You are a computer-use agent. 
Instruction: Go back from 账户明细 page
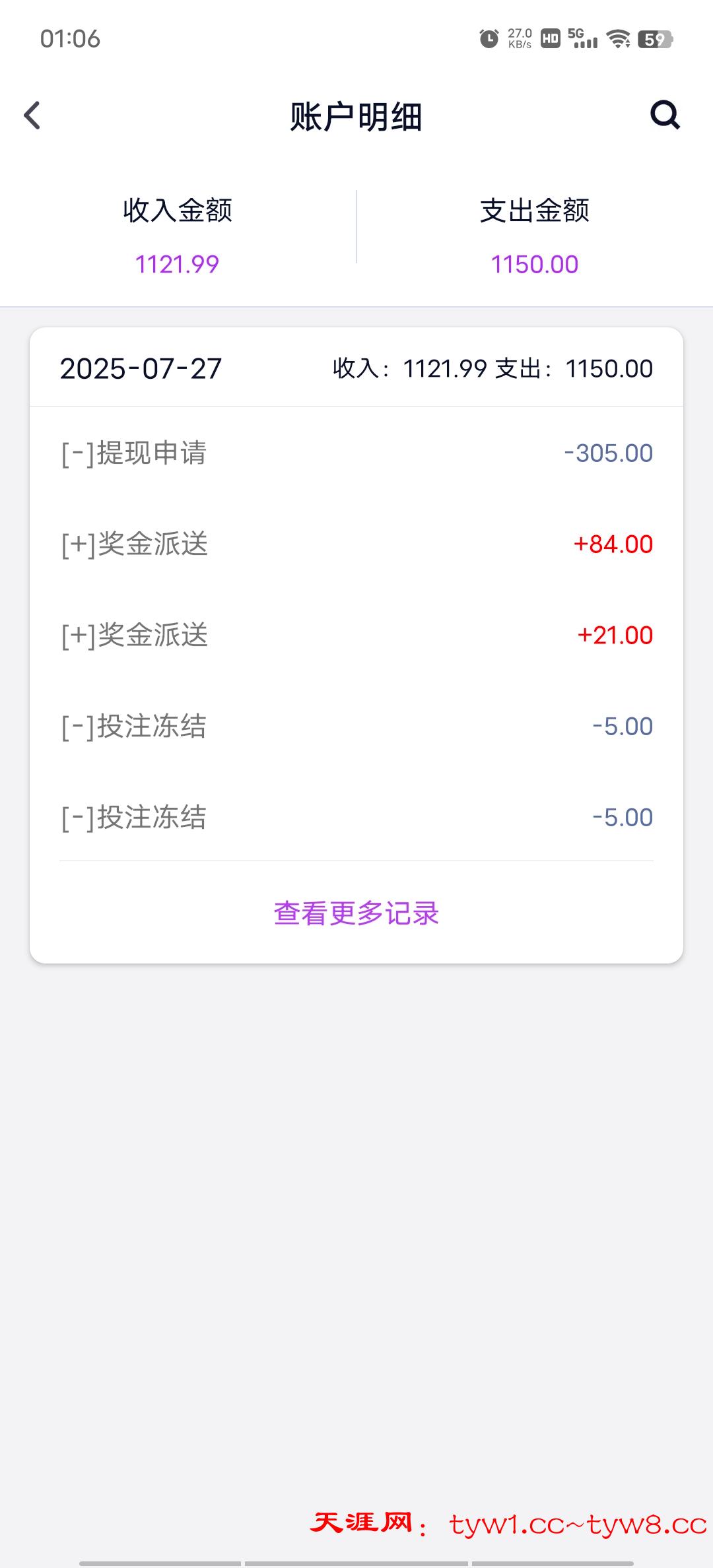[32, 115]
